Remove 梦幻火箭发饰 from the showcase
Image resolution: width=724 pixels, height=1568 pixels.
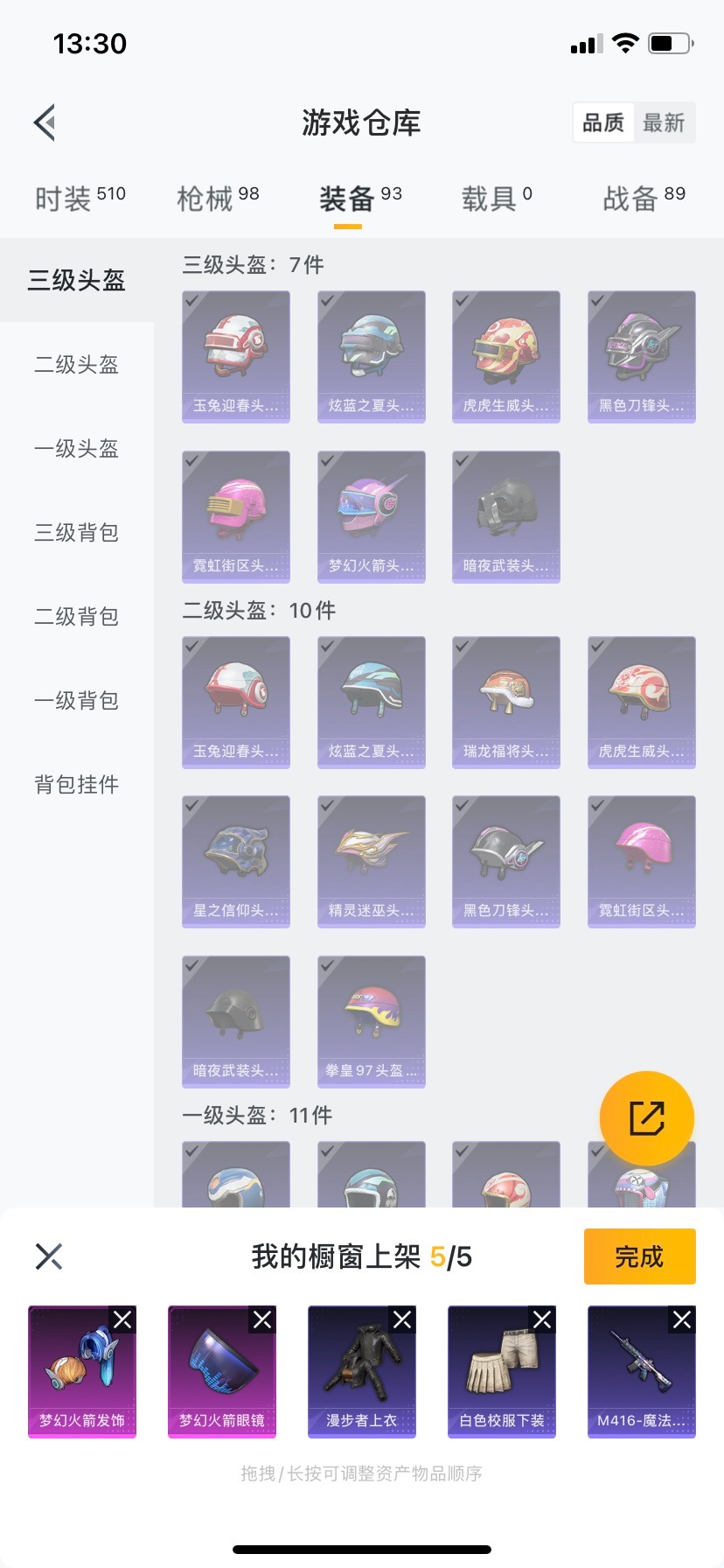pos(122,1319)
